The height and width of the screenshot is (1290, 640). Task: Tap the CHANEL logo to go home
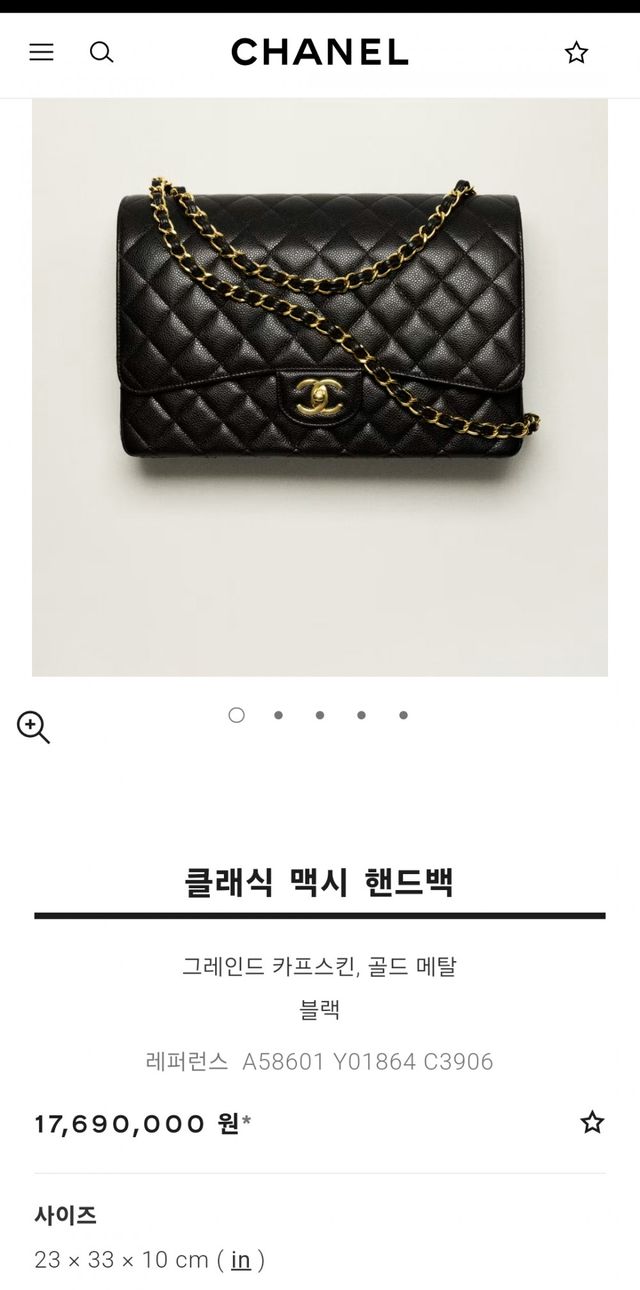[320, 52]
